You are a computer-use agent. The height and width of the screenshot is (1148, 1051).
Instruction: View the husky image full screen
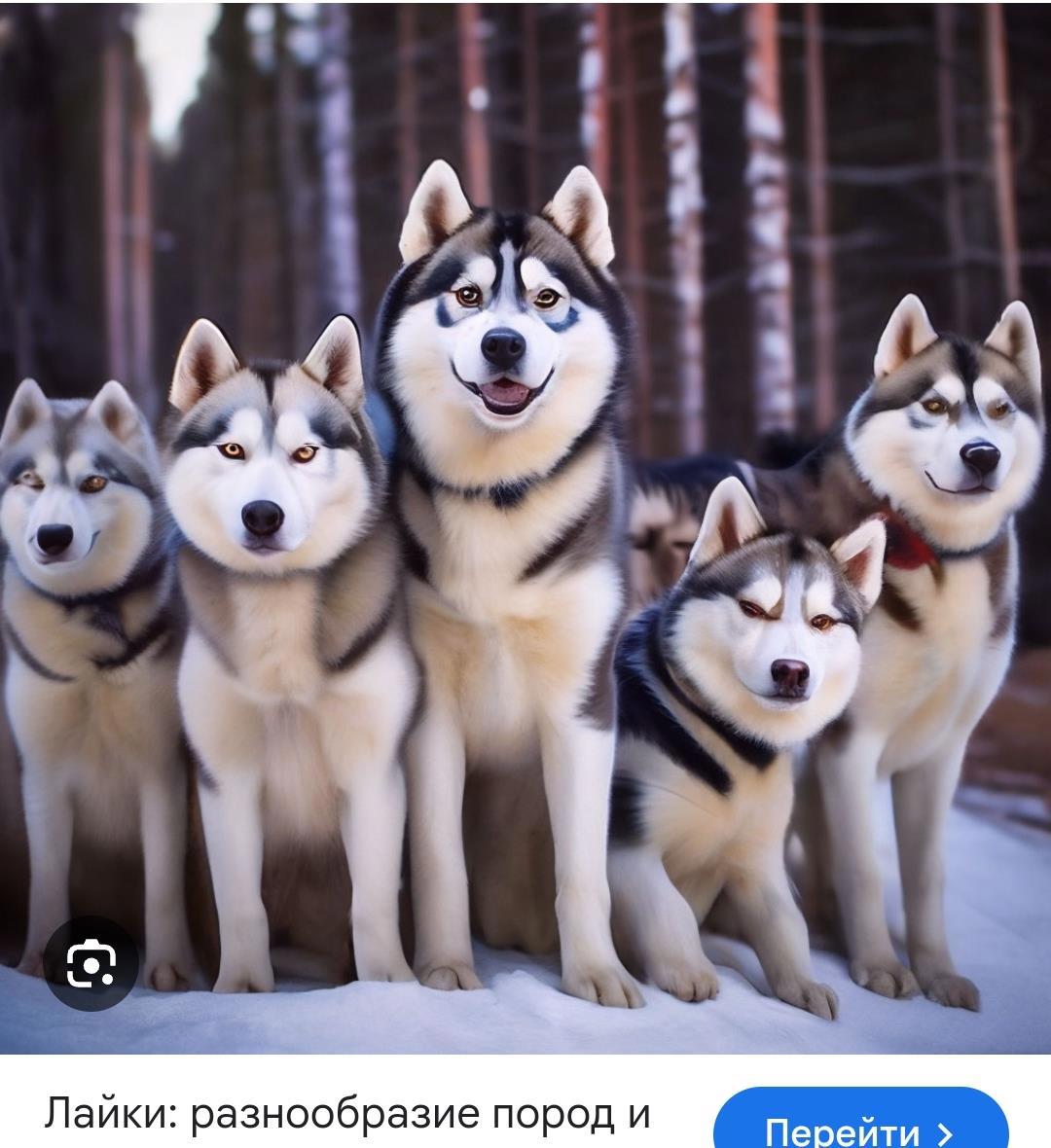pyautogui.click(x=525, y=525)
